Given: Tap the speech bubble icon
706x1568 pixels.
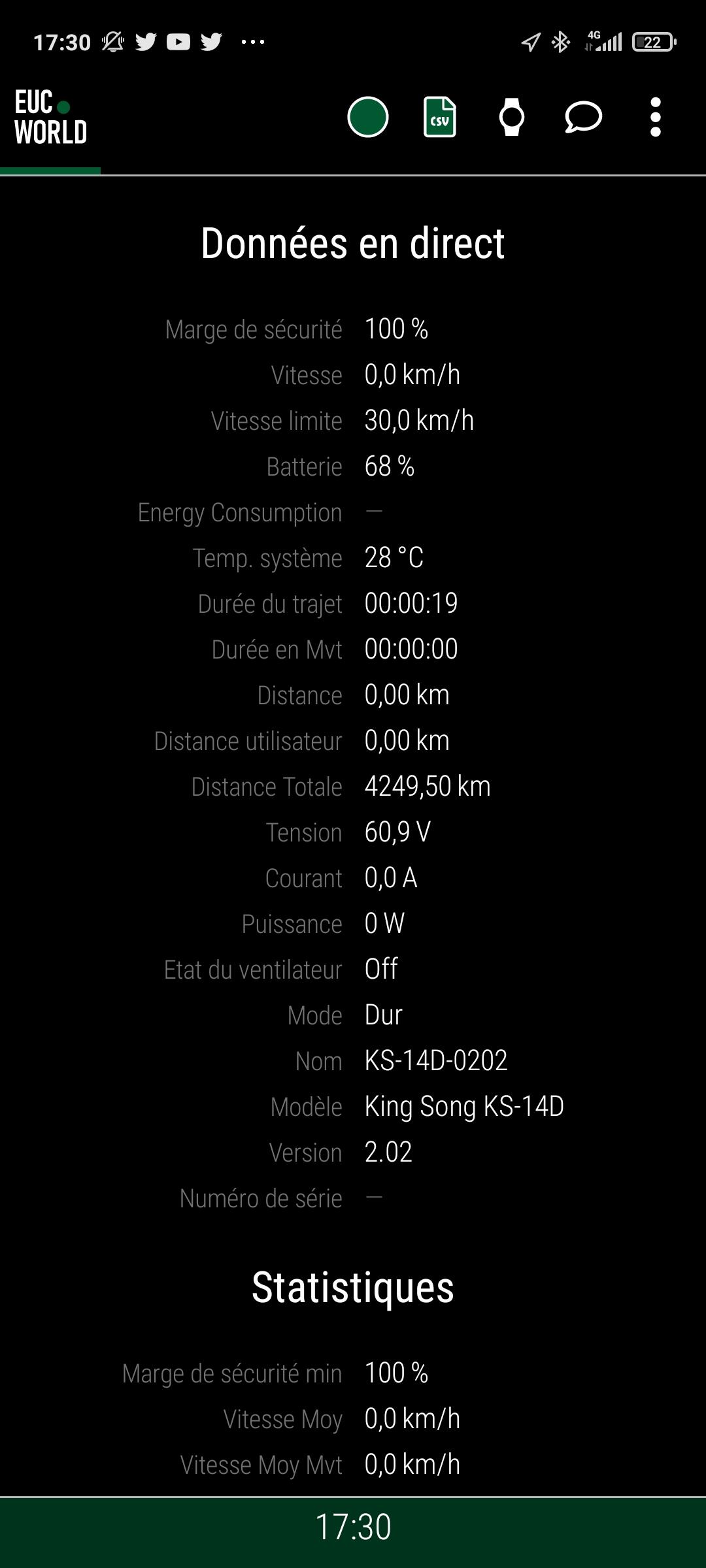Looking at the screenshot, I should (583, 118).
